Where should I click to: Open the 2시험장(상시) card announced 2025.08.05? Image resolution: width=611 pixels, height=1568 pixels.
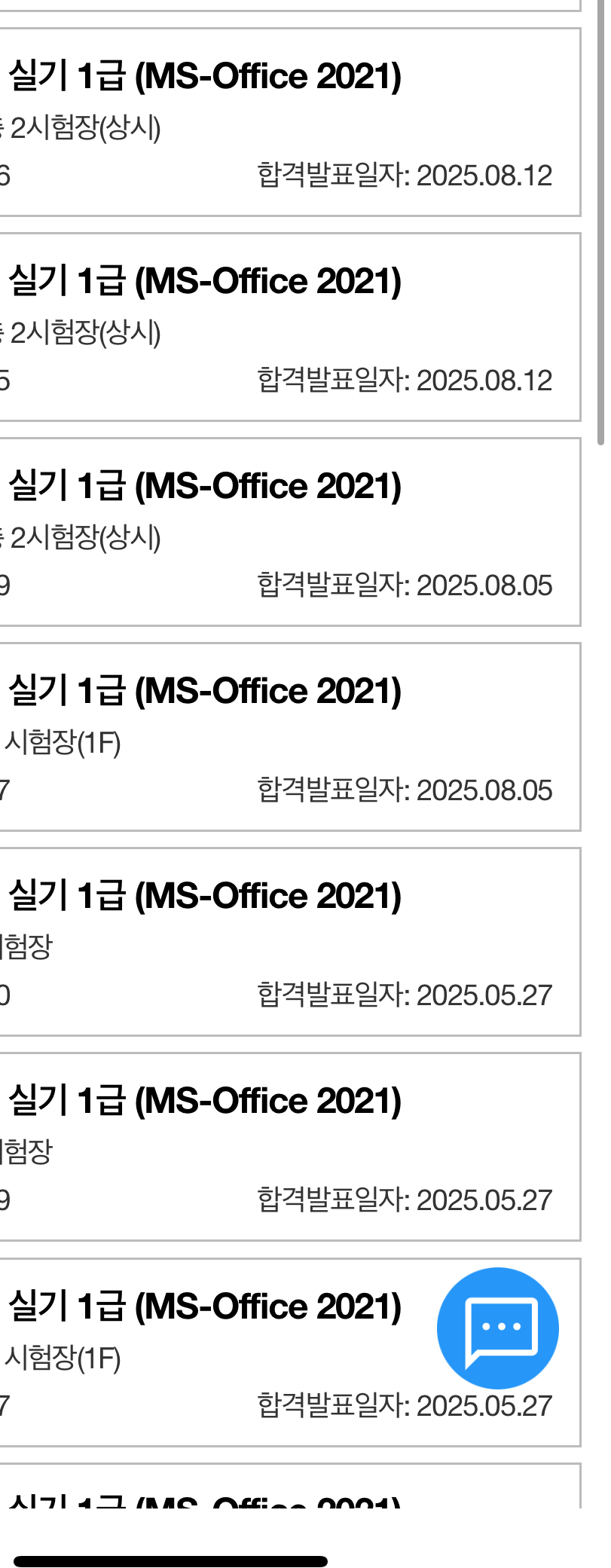point(286,532)
